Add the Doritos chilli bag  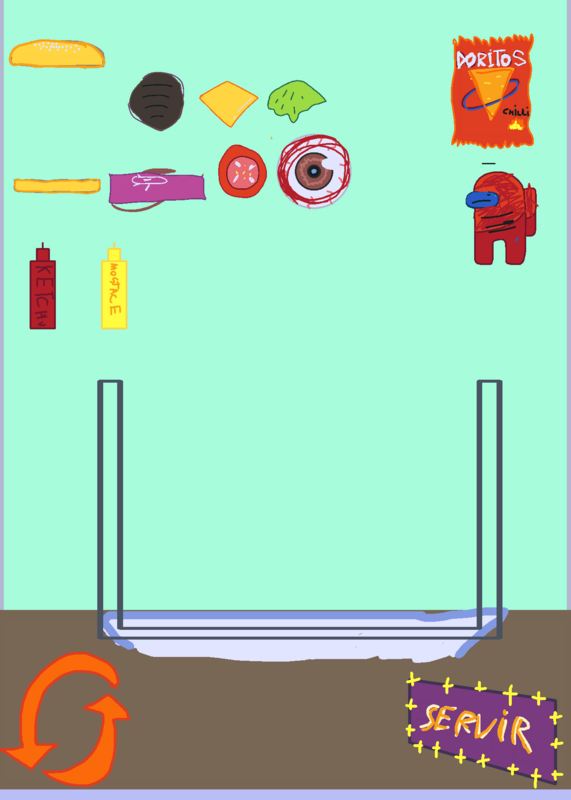click(492, 91)
